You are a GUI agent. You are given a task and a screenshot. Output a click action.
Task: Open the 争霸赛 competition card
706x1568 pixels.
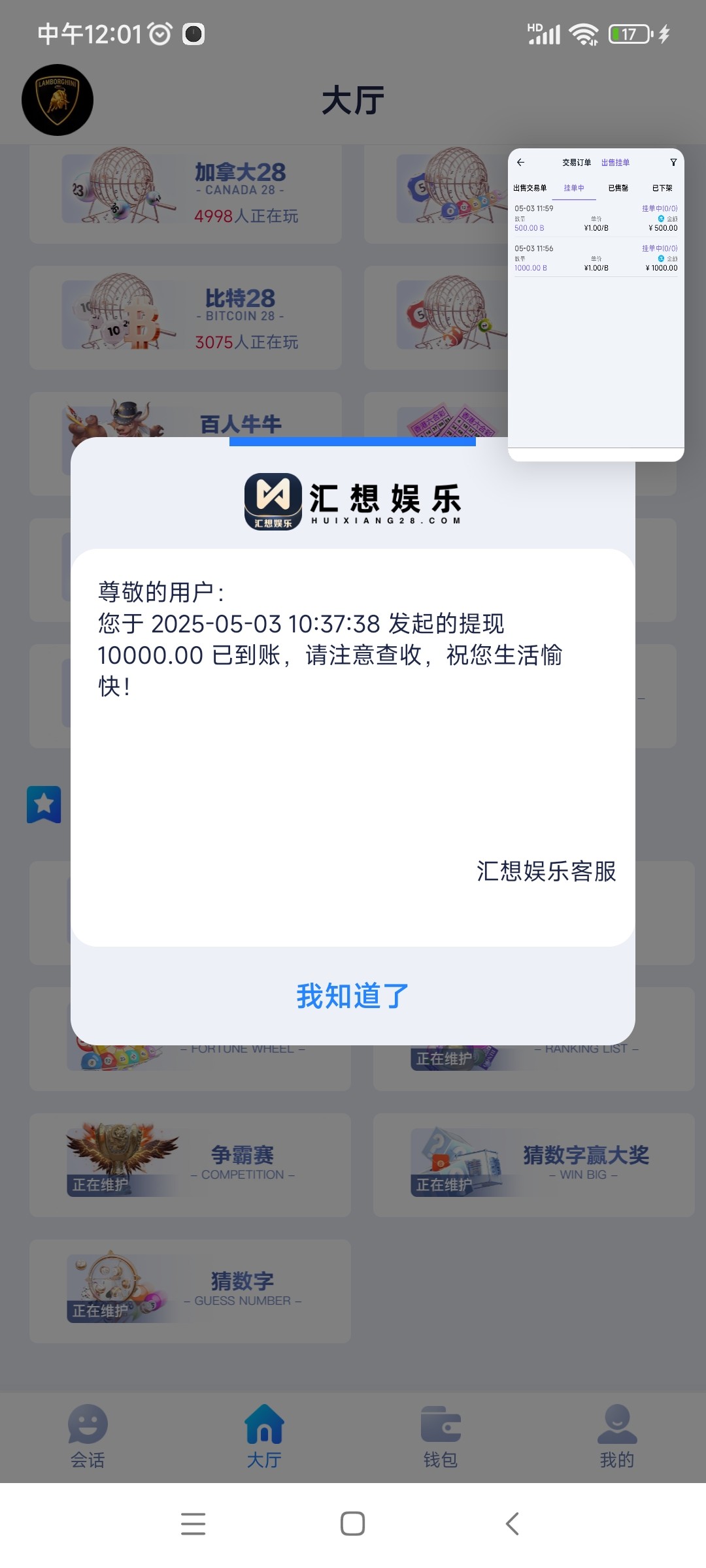(x=190, y=1164)
